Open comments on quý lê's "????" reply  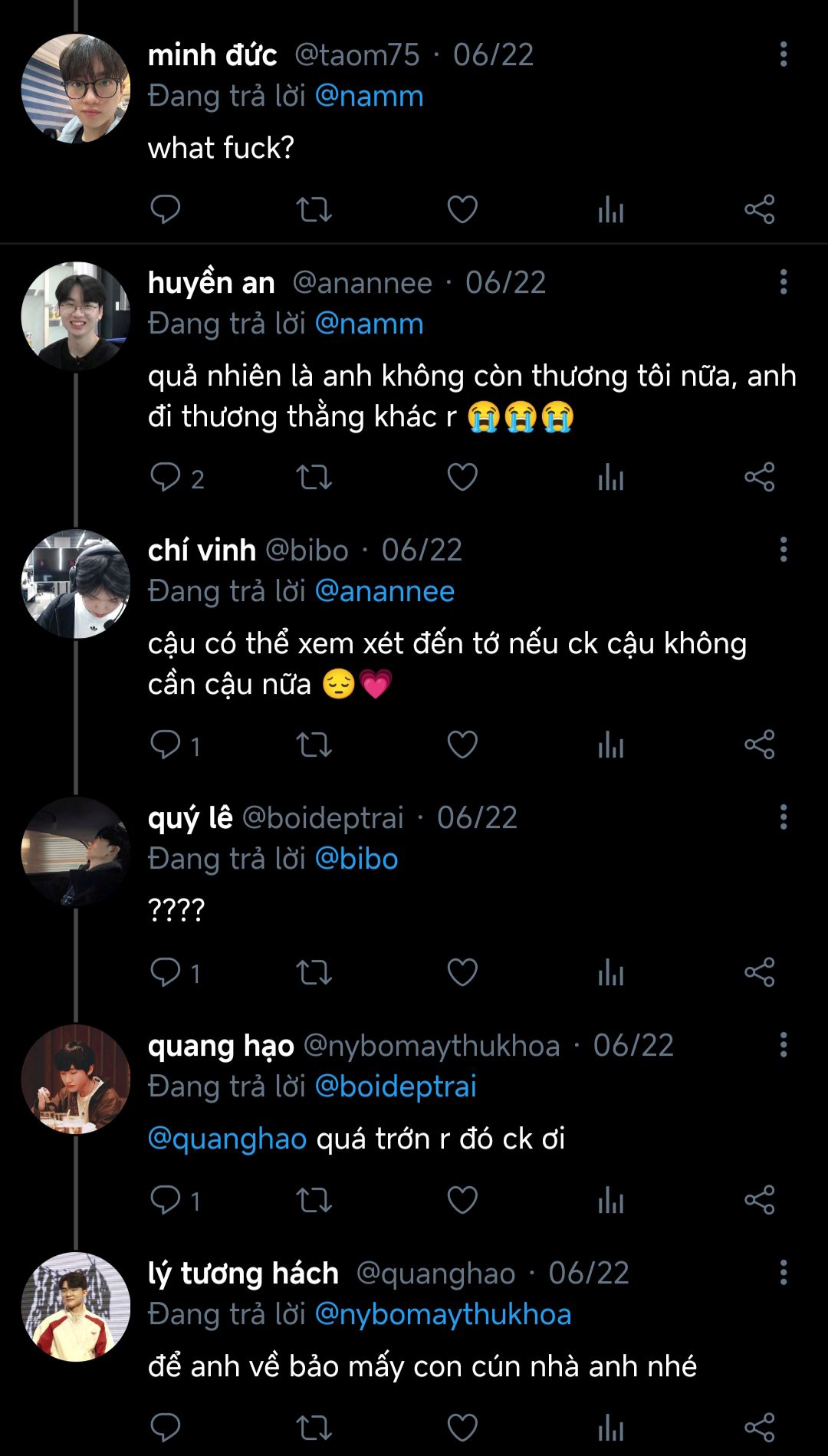pos(165,972)
